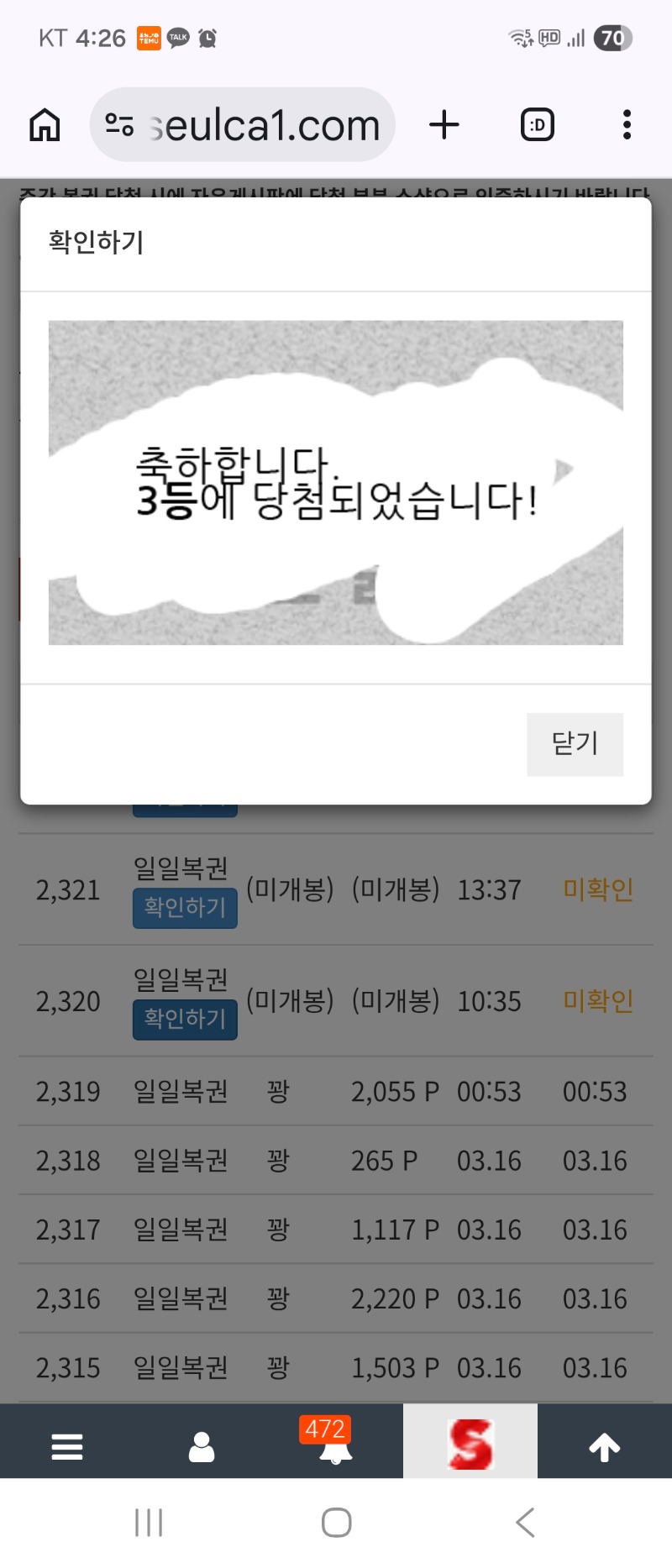The height and width of the screenshot is (1568, 672).
Task: Jump to top with the up arrow
Action: (605, 1447)
